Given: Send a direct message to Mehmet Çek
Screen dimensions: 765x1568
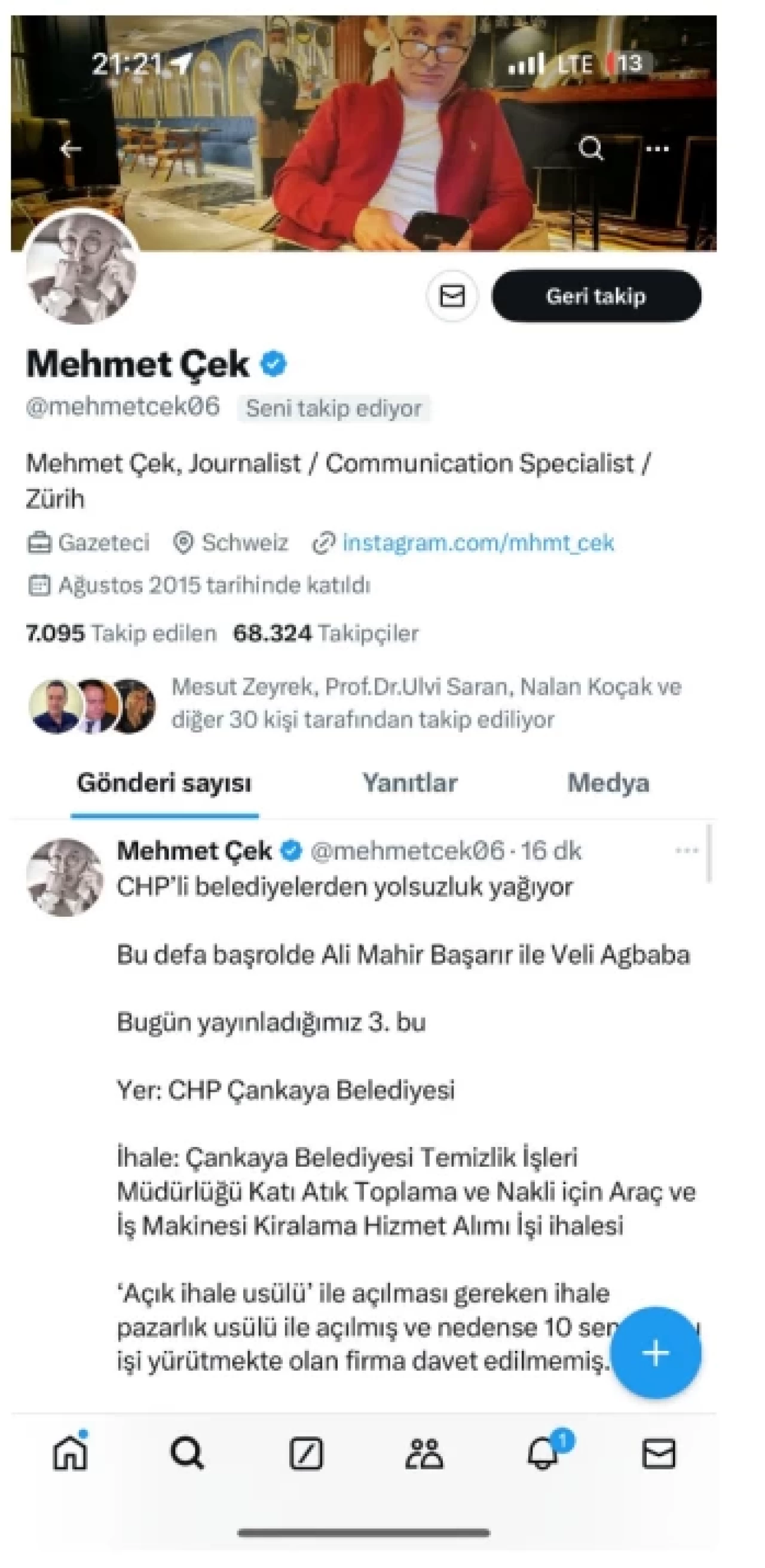Looking at the screenshot, I should tap(452, 297).
